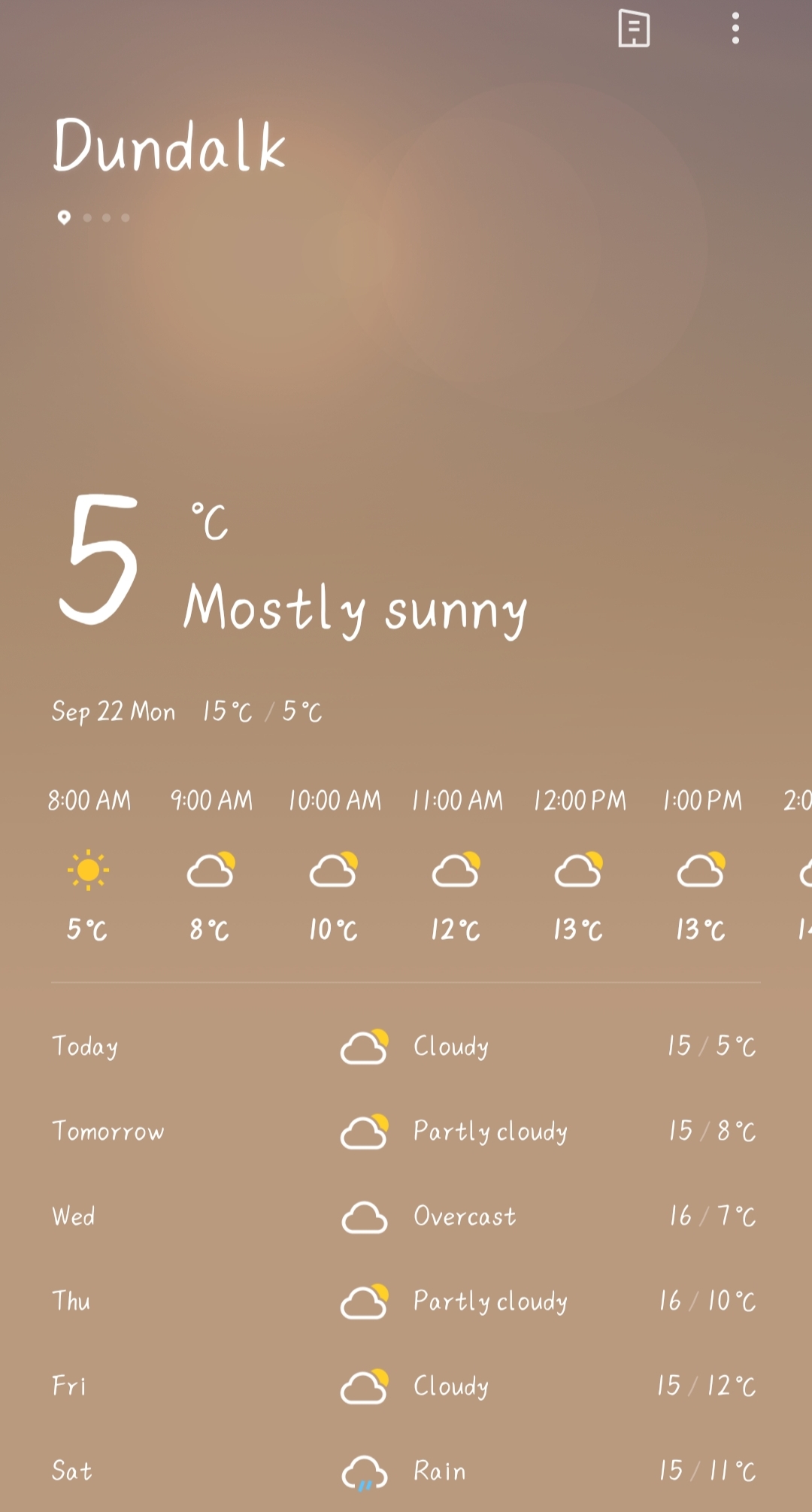Open Tomorrow's Partly cloudy forecast
Image resolution: width=812 pixels, height=1512 pixels.
406,1131
